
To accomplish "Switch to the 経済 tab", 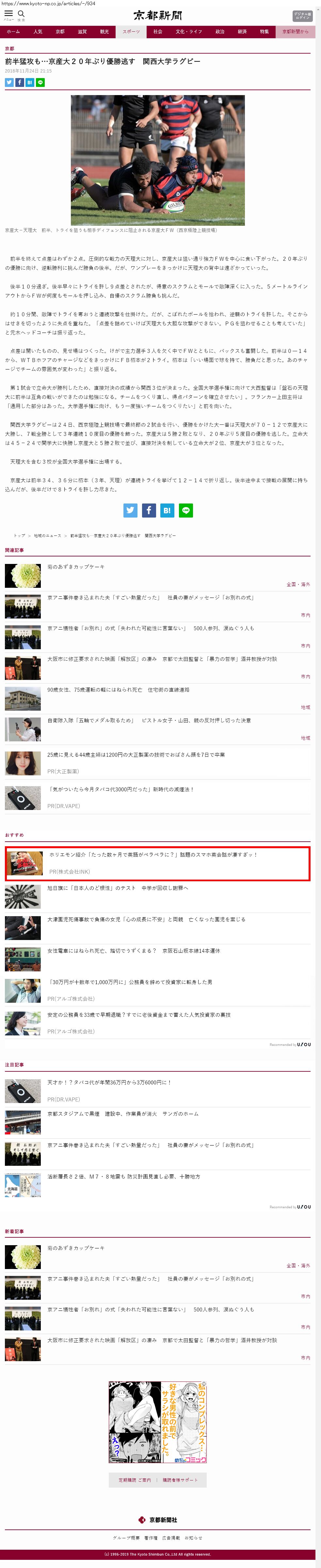I will pyautogui.click(x=242, y=32).
